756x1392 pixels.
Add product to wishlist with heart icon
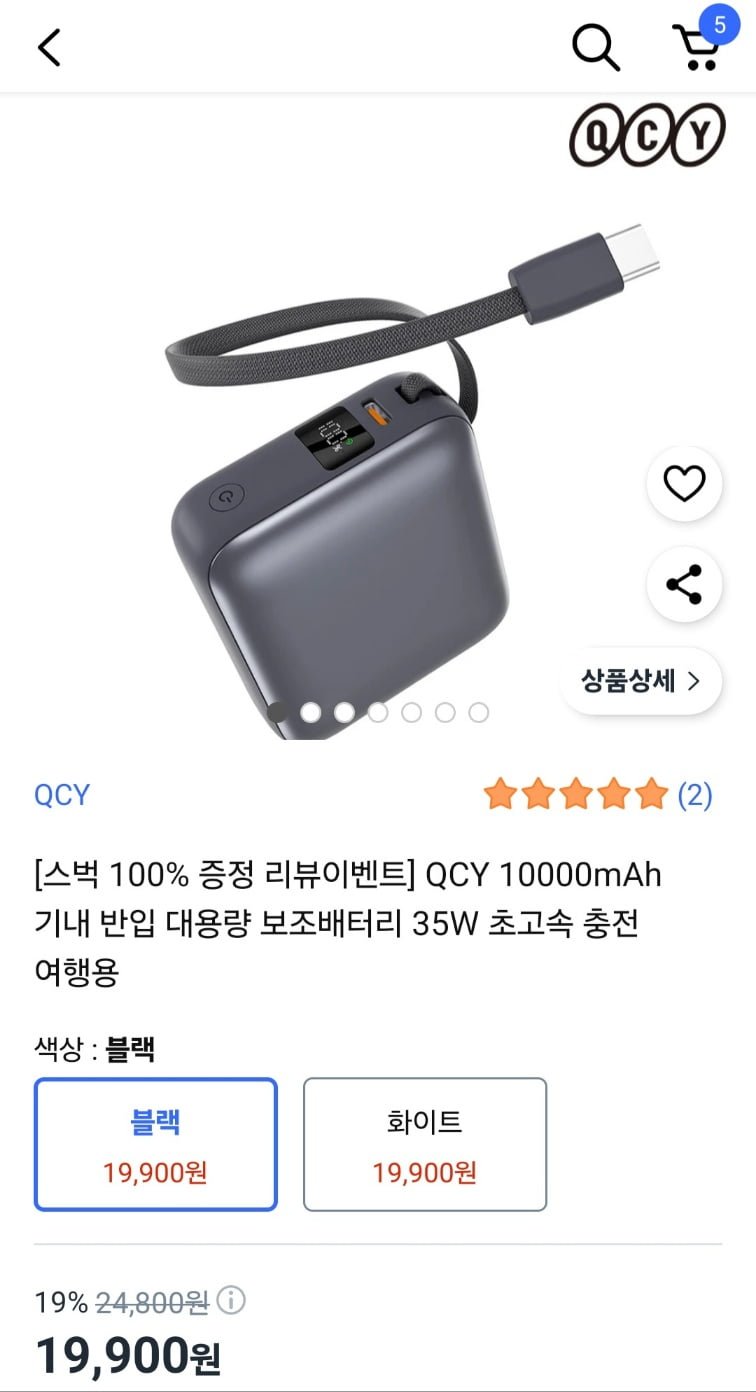(684, 484)
